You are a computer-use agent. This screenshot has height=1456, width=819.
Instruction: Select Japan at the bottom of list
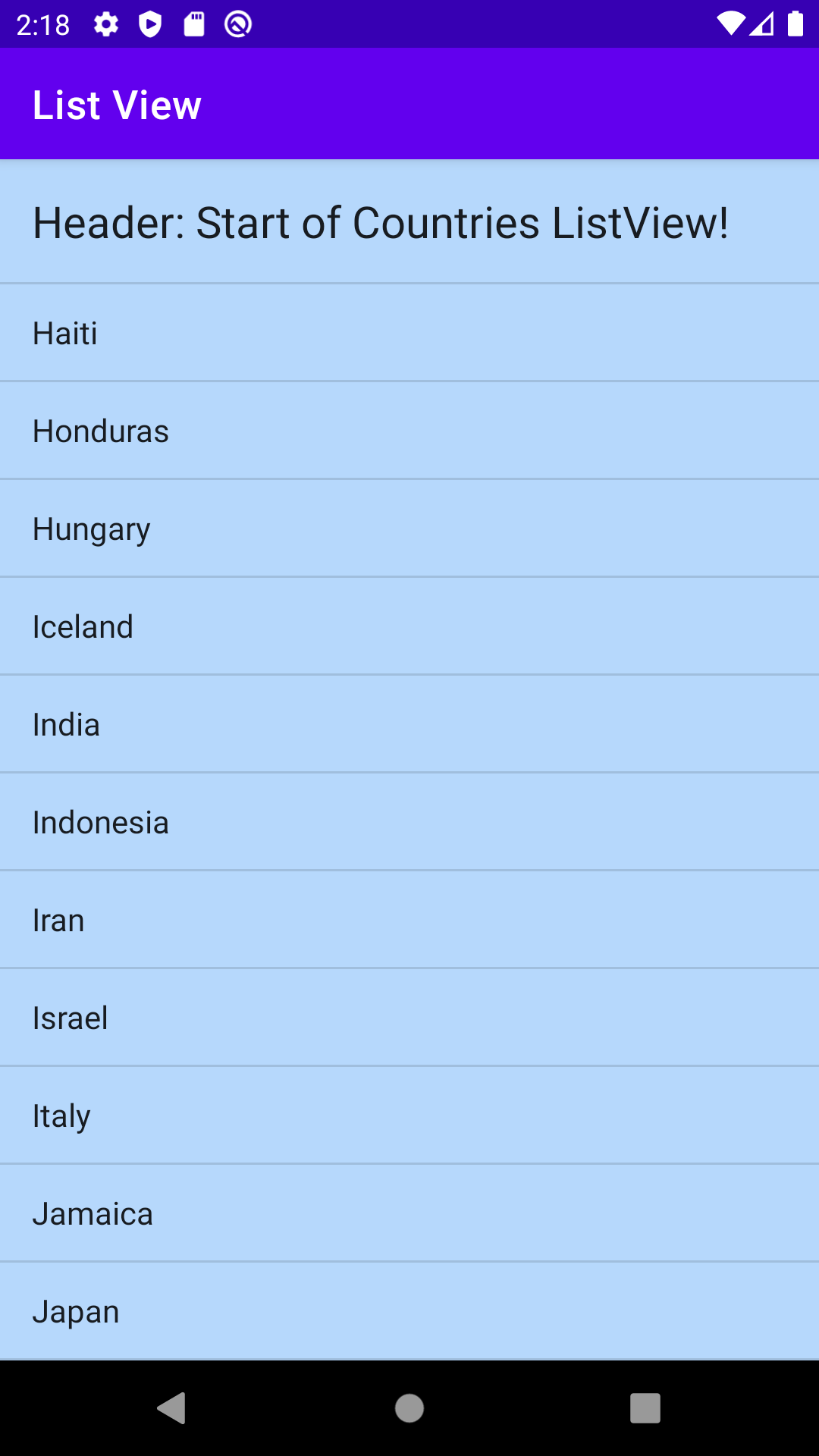409,1310
